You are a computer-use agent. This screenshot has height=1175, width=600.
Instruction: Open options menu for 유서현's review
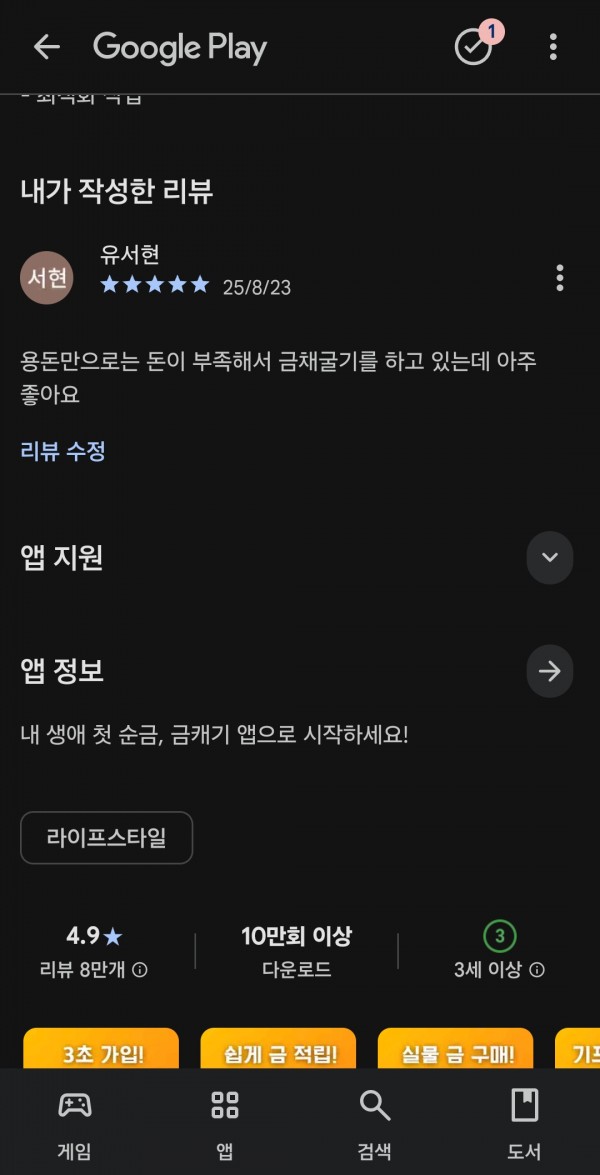pyautogui.click(x=560, y=278)
